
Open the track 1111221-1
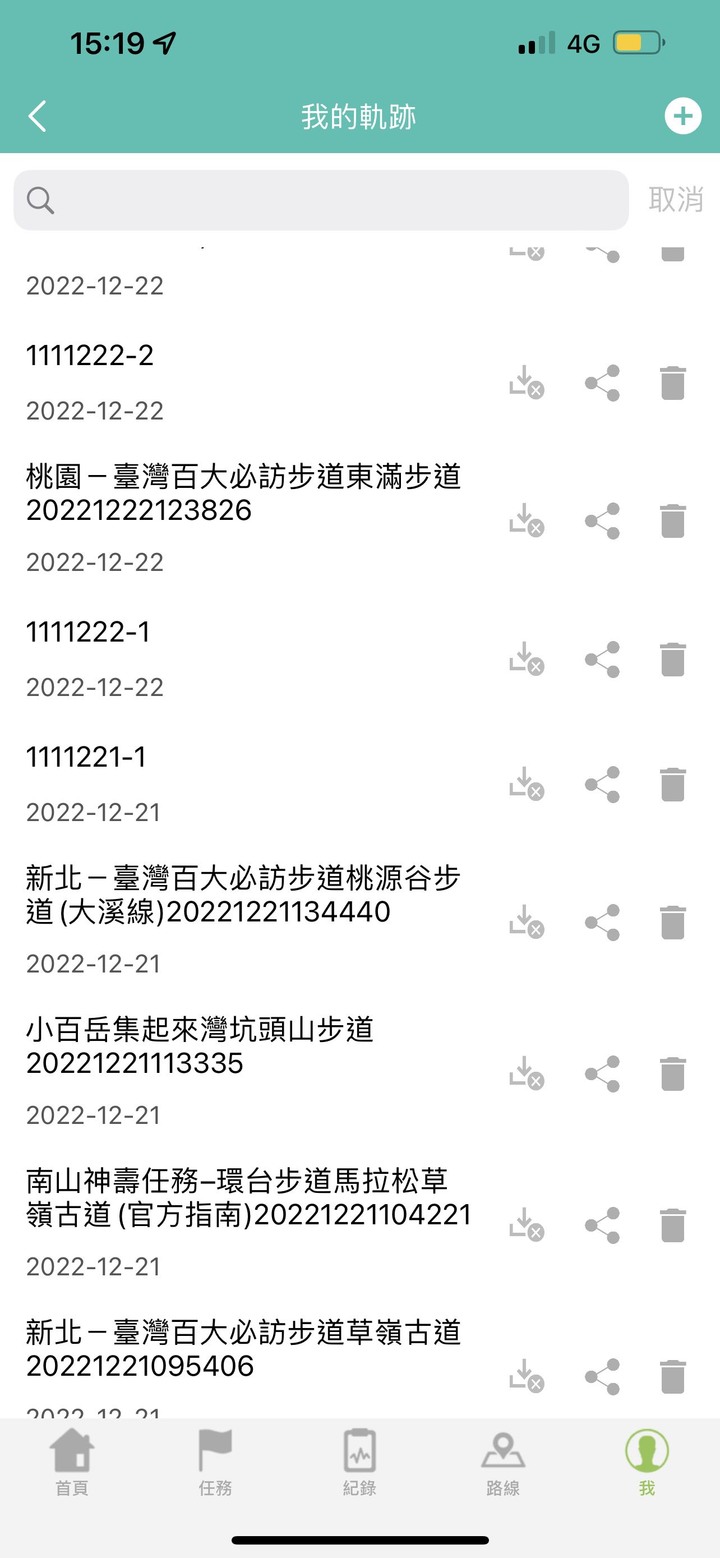pyautogui.click(x=86, y=758)
